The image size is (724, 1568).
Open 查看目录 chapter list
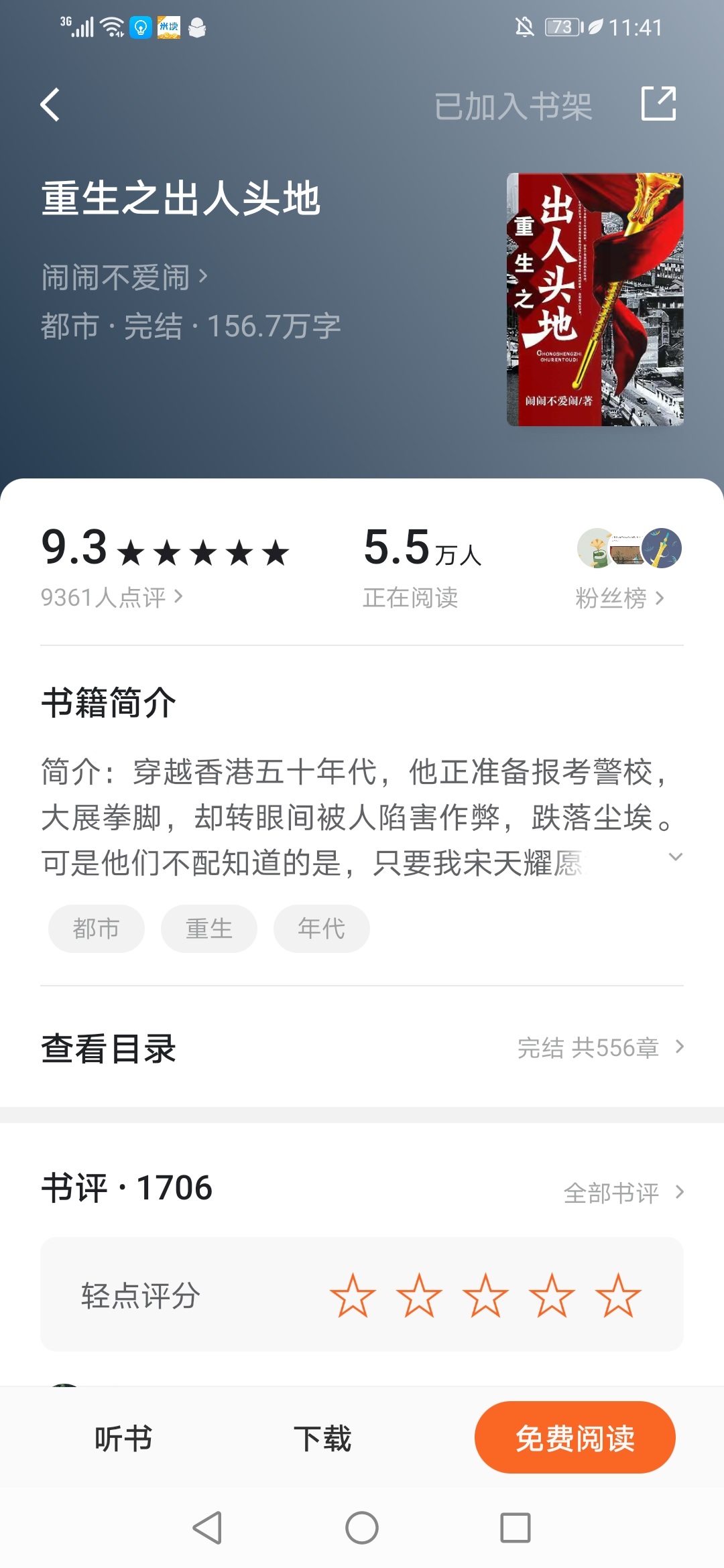tap(362, 1048)
